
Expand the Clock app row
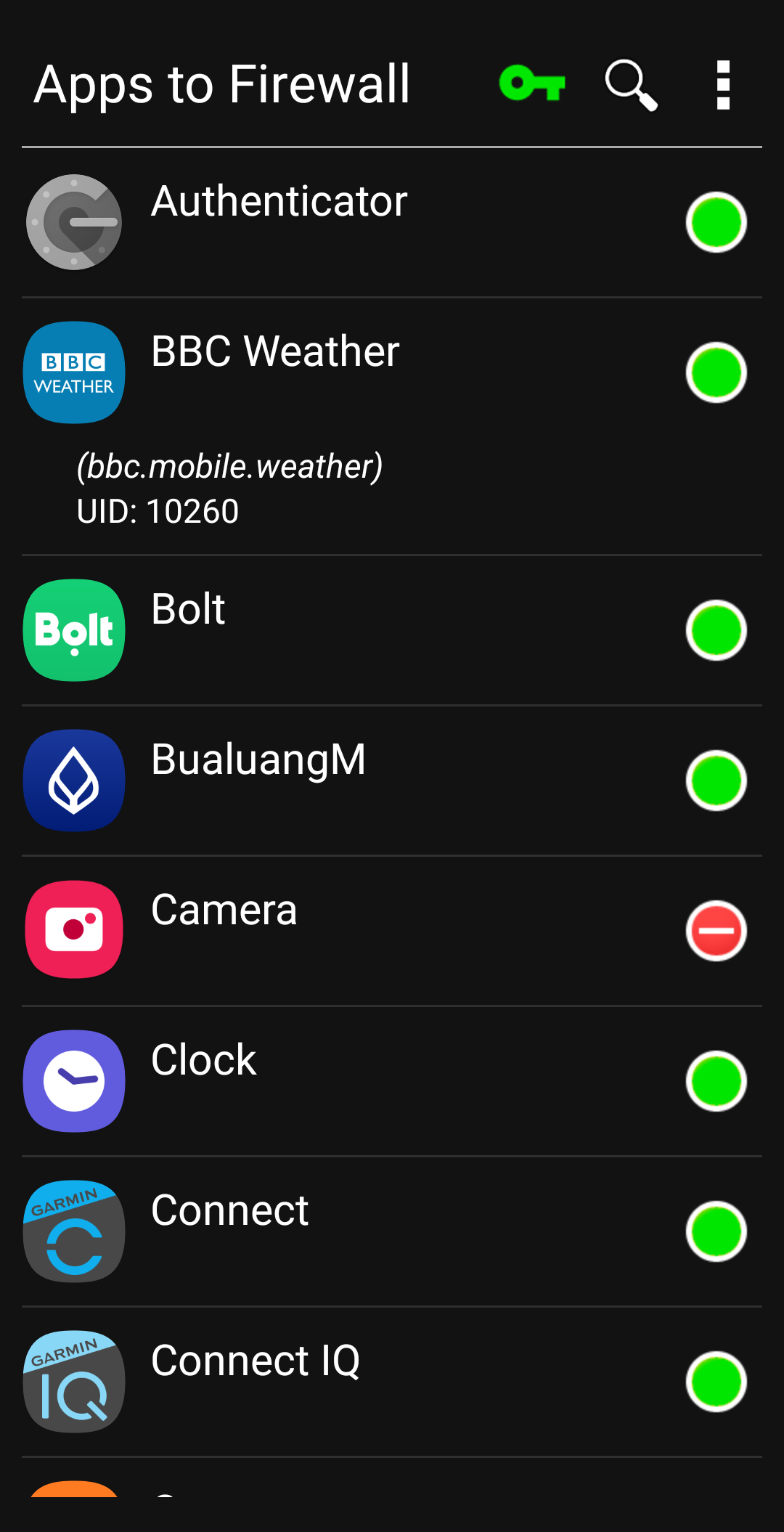(x=203, y=1060)
